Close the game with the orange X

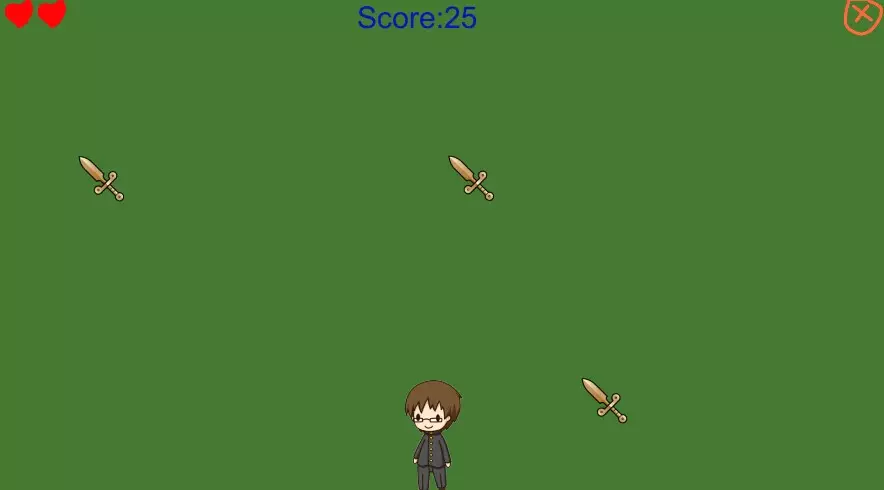click(861, 15)
